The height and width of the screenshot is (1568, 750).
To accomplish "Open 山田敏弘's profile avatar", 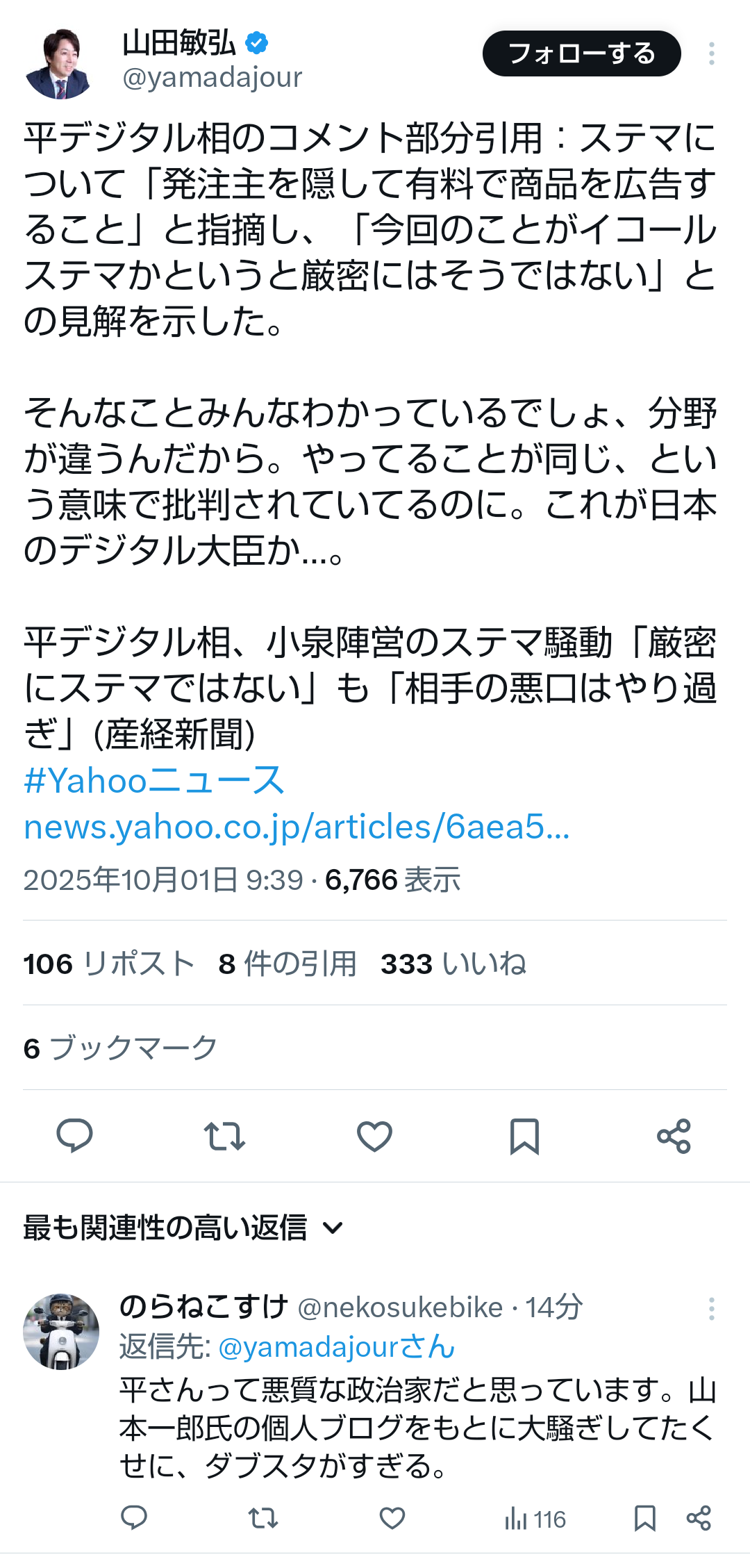I will click(59, 63).
